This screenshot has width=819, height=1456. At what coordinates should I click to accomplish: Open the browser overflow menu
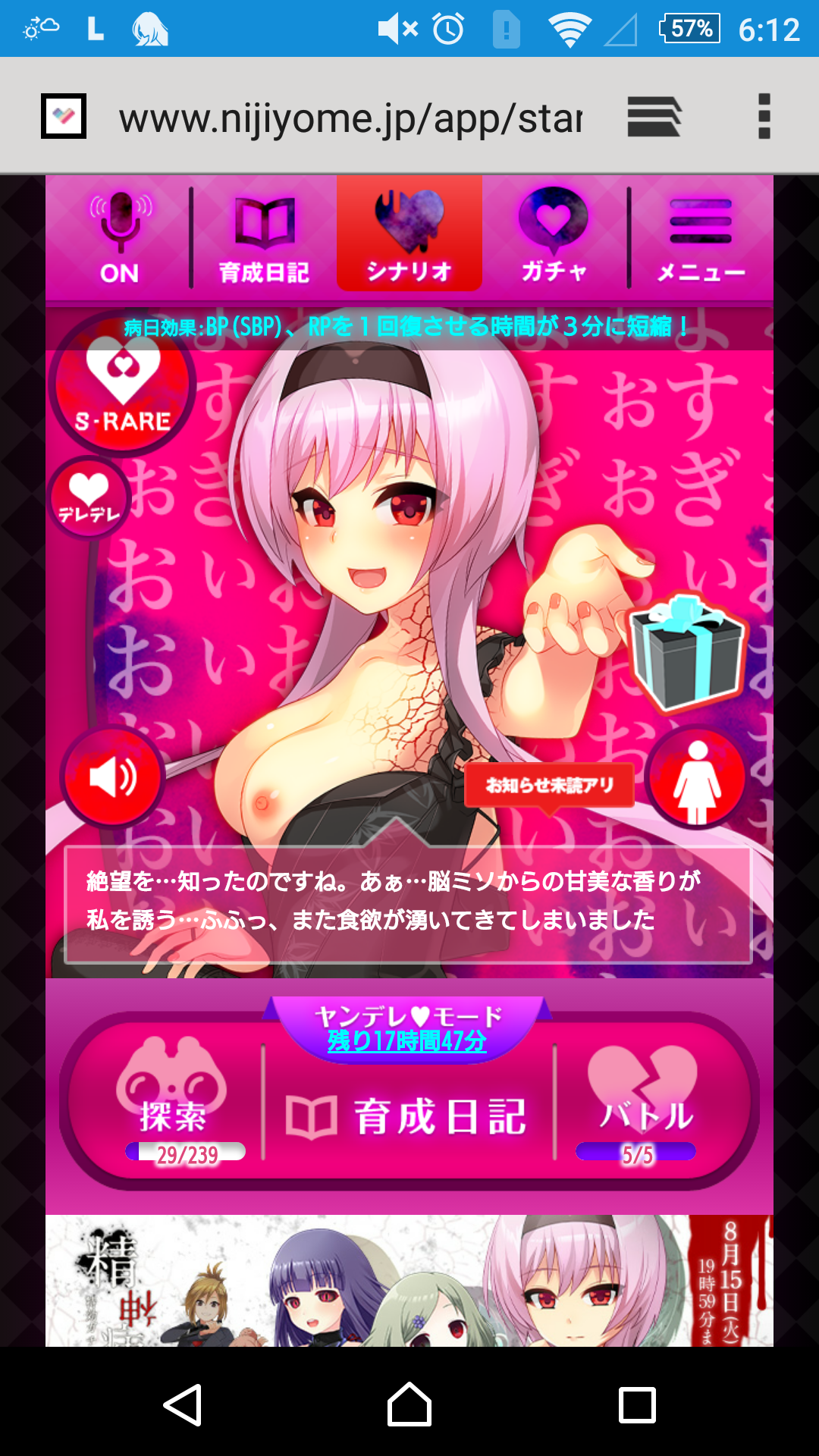764,117
